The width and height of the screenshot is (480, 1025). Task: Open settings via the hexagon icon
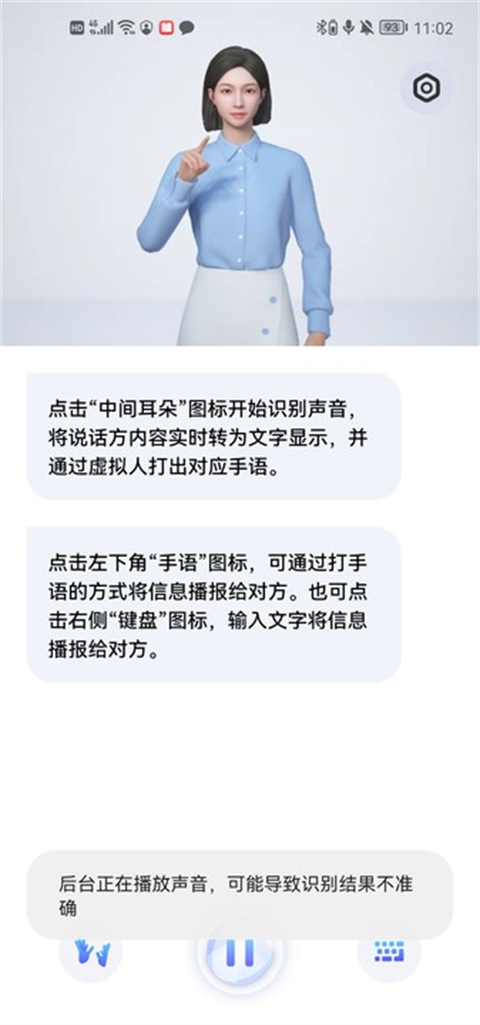pos(426,88)
